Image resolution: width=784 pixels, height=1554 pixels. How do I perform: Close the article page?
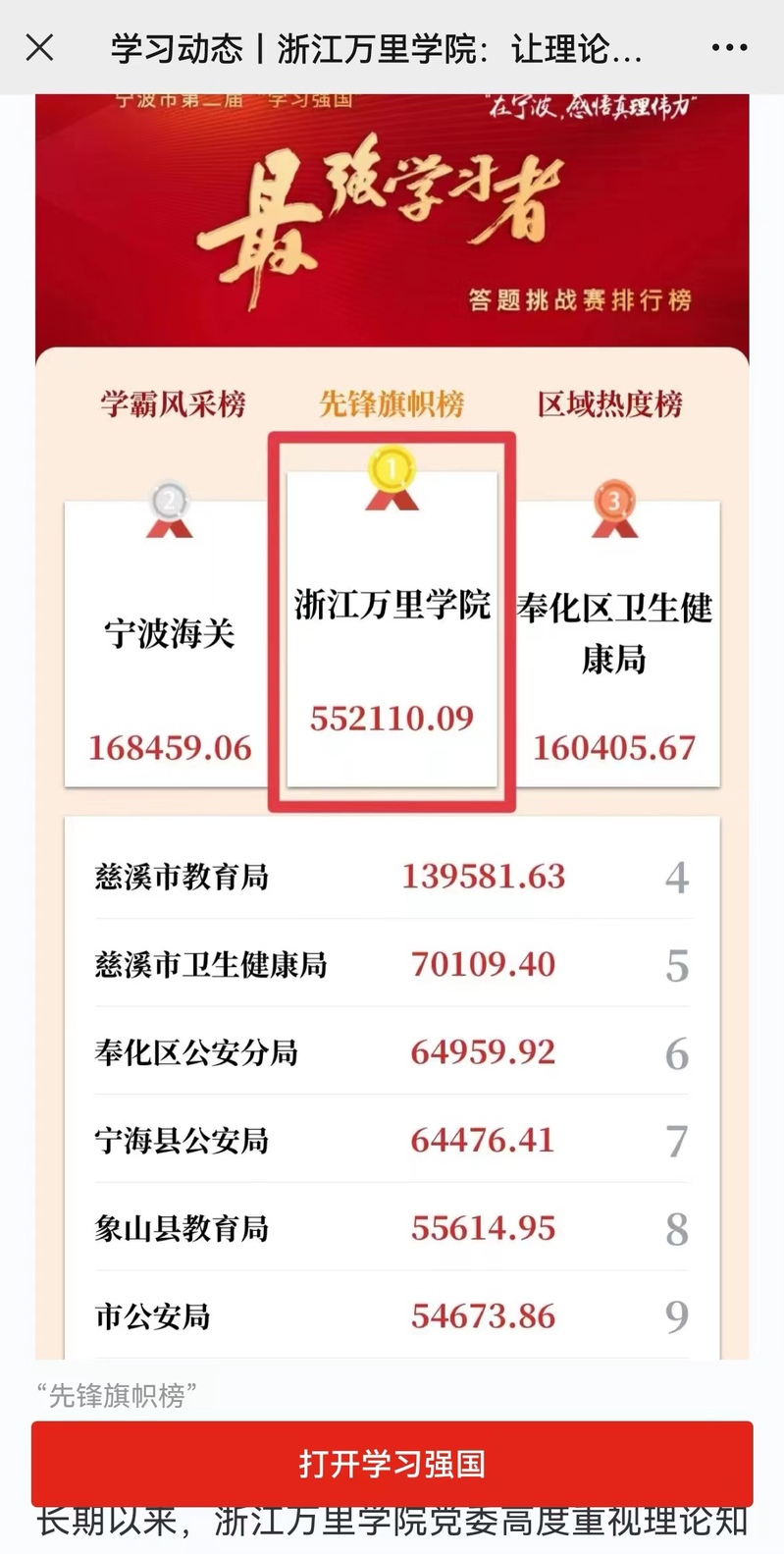pos(39,47)
